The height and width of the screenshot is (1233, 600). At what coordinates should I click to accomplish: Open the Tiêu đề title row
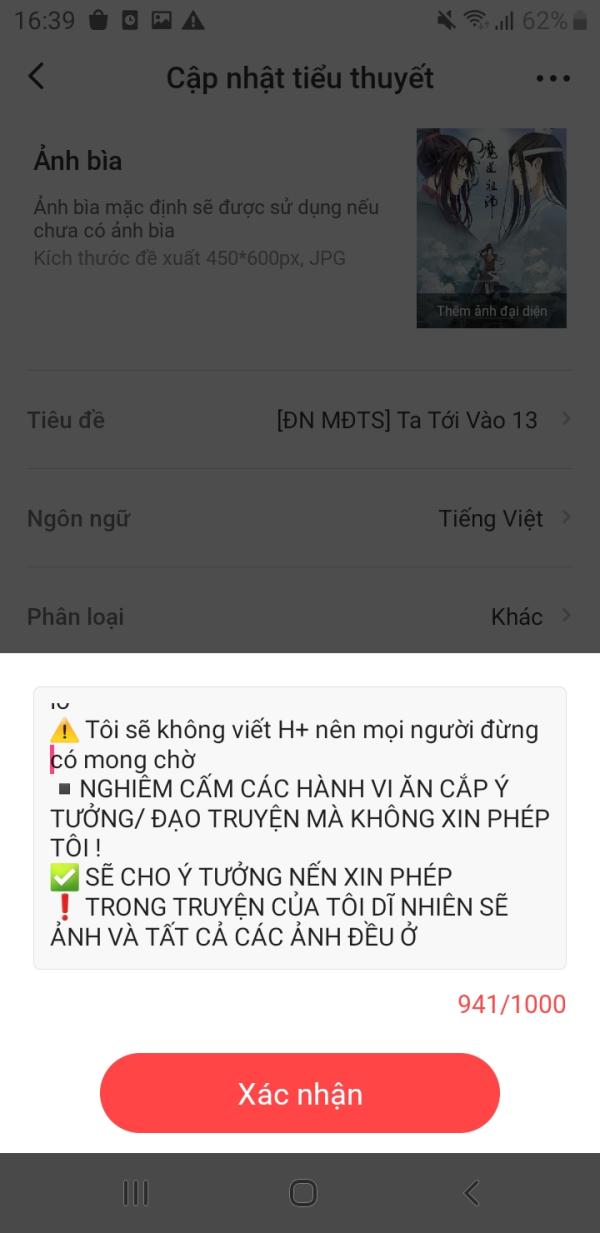[x=300, y=420]
